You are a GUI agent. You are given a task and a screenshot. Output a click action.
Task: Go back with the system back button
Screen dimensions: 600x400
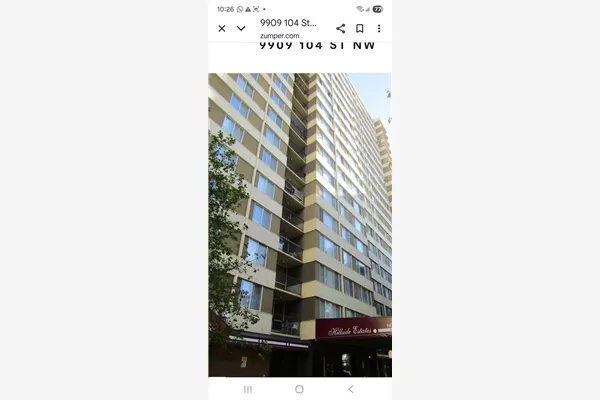pyautogui.click(x=351, y=389)
